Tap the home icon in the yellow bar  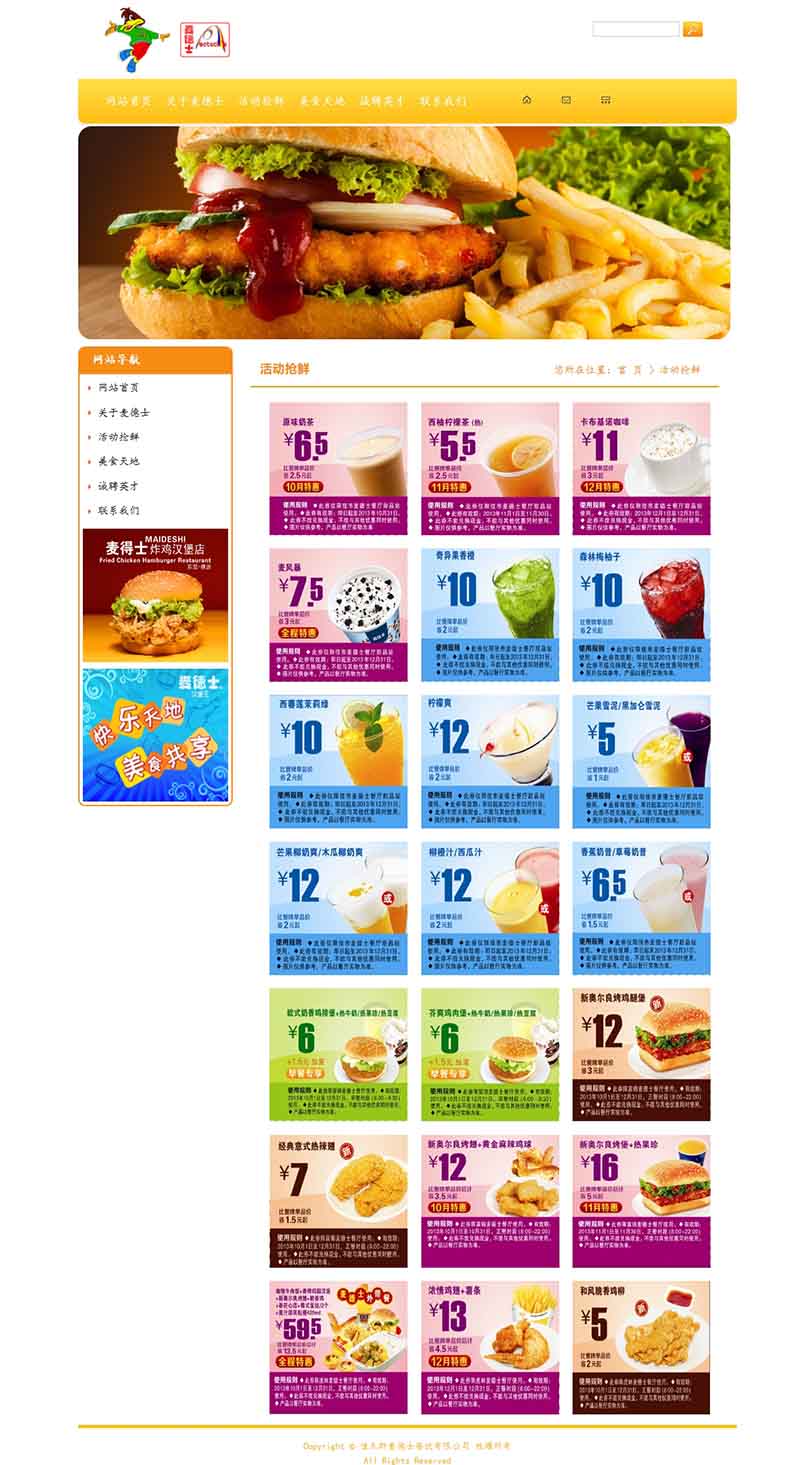click(527, 100)
